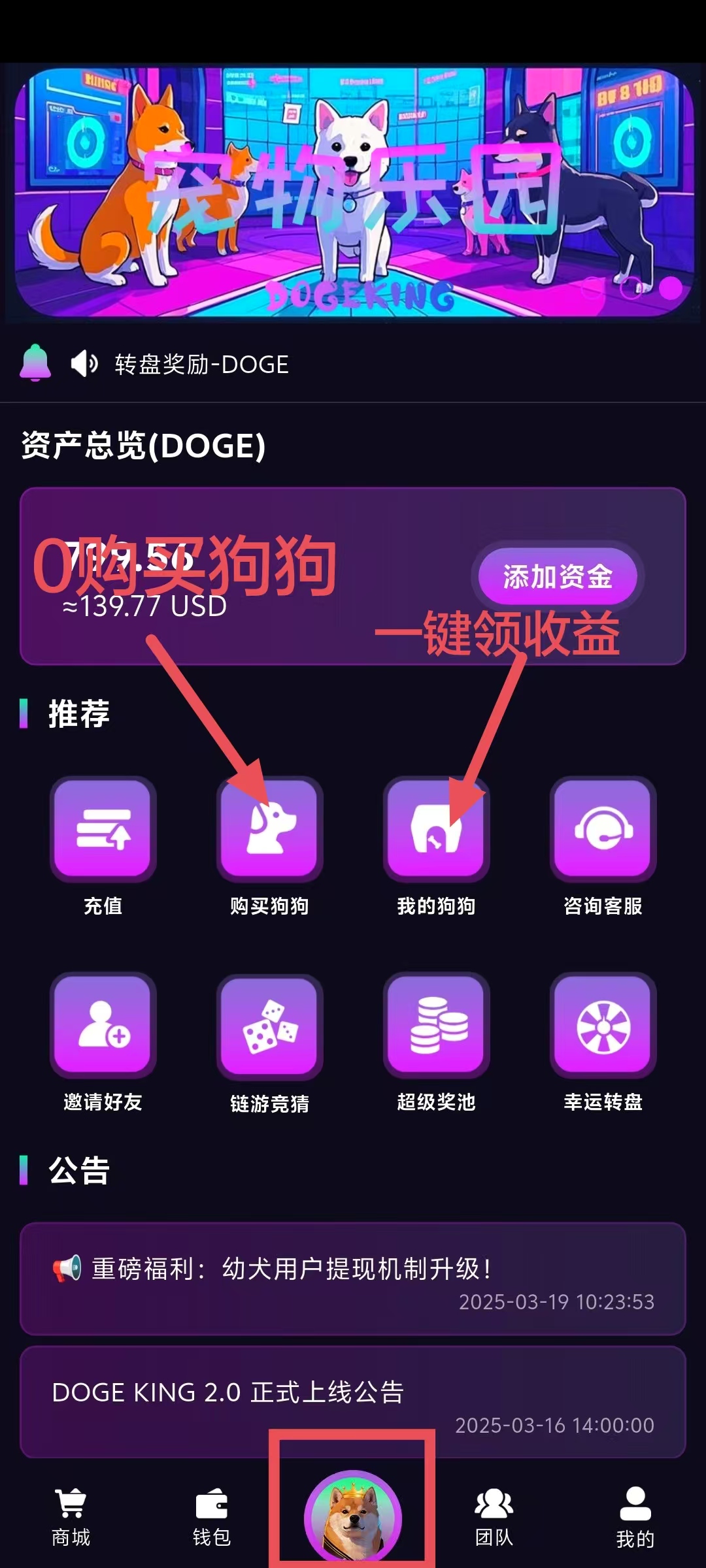
Task: Open DOGE KING 2.0 正式上线公告
Action: pyautogui.click(x=353, y=1401)
